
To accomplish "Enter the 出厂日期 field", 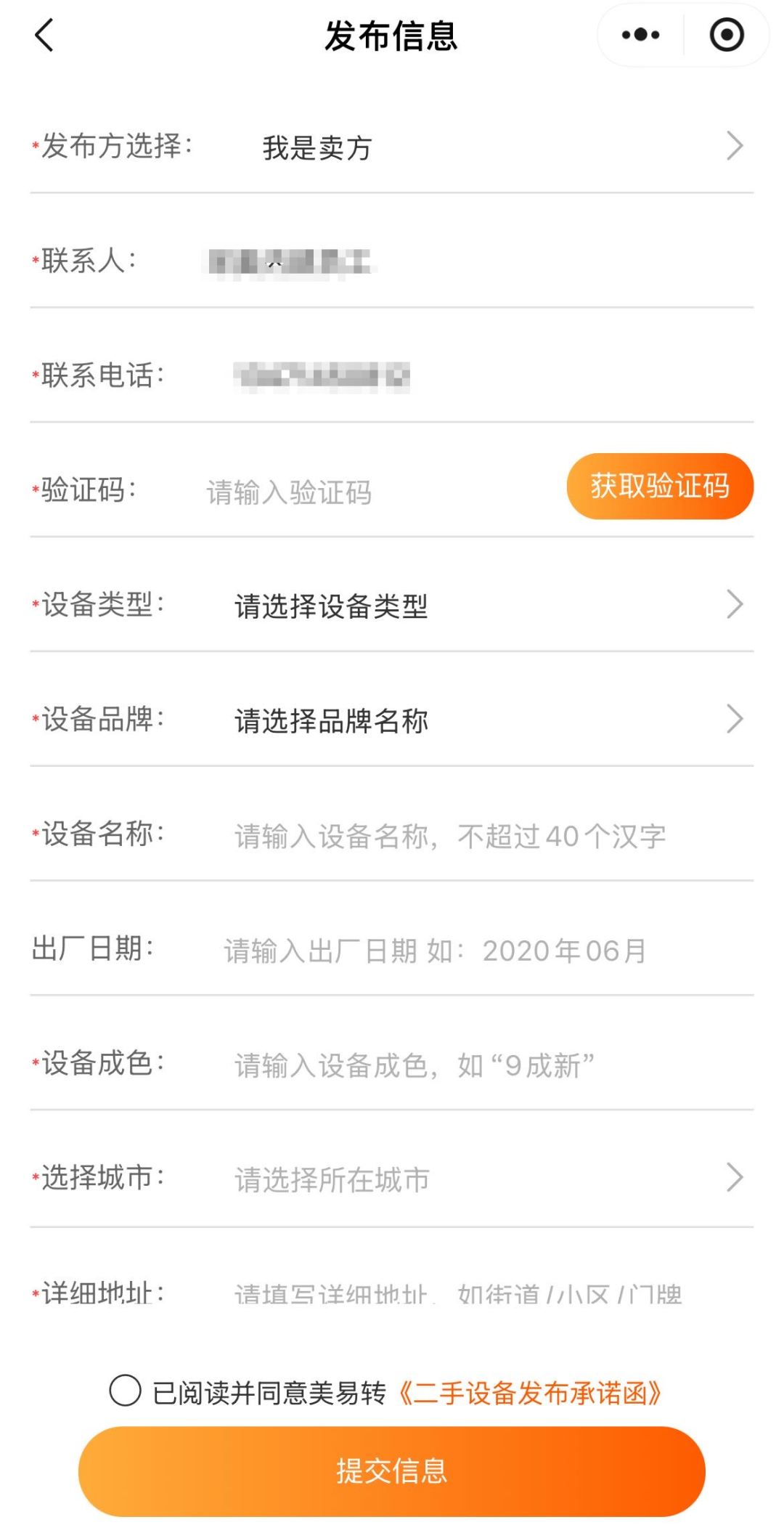I will coord(486,951).
